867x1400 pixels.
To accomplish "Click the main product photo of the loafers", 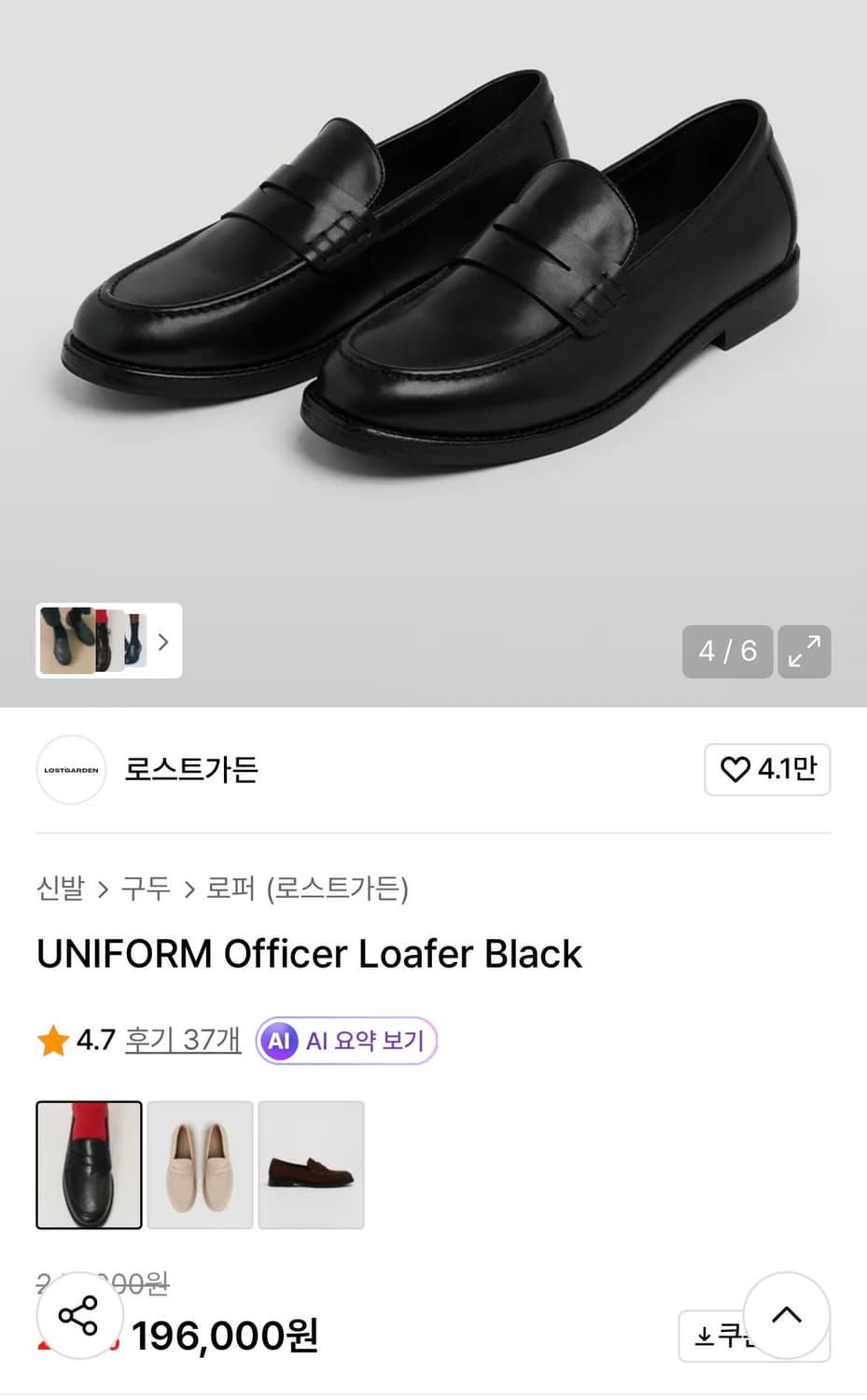I will click(433, 280).
